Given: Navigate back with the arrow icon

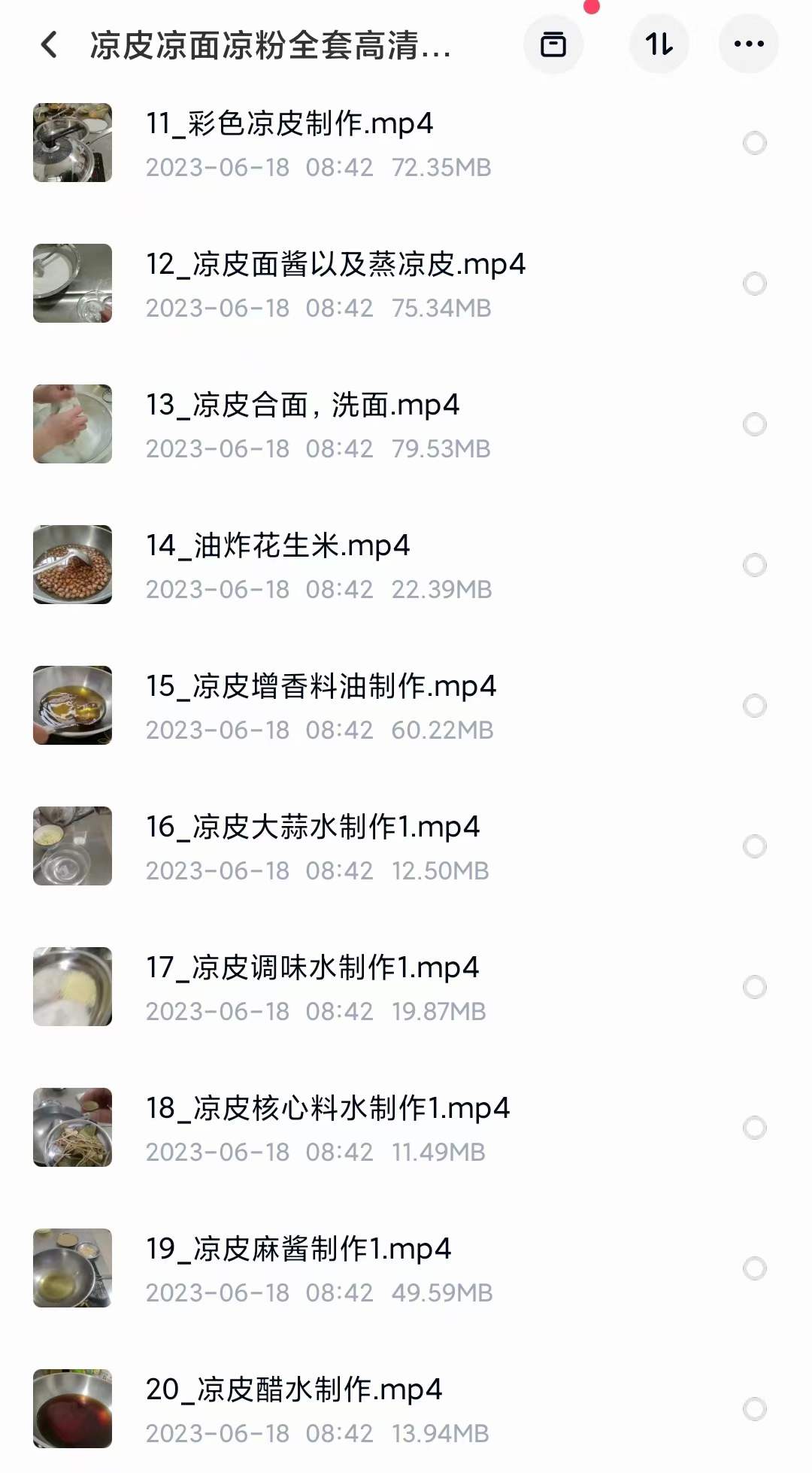Looking at the screenshot, I should point(48,45).
